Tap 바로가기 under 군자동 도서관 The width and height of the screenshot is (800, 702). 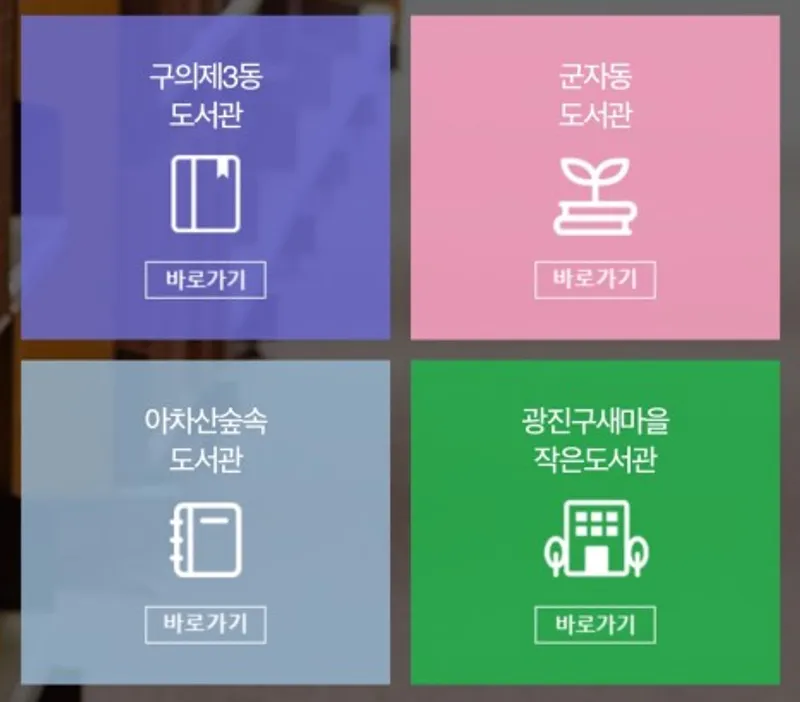(x=595, y=280)
